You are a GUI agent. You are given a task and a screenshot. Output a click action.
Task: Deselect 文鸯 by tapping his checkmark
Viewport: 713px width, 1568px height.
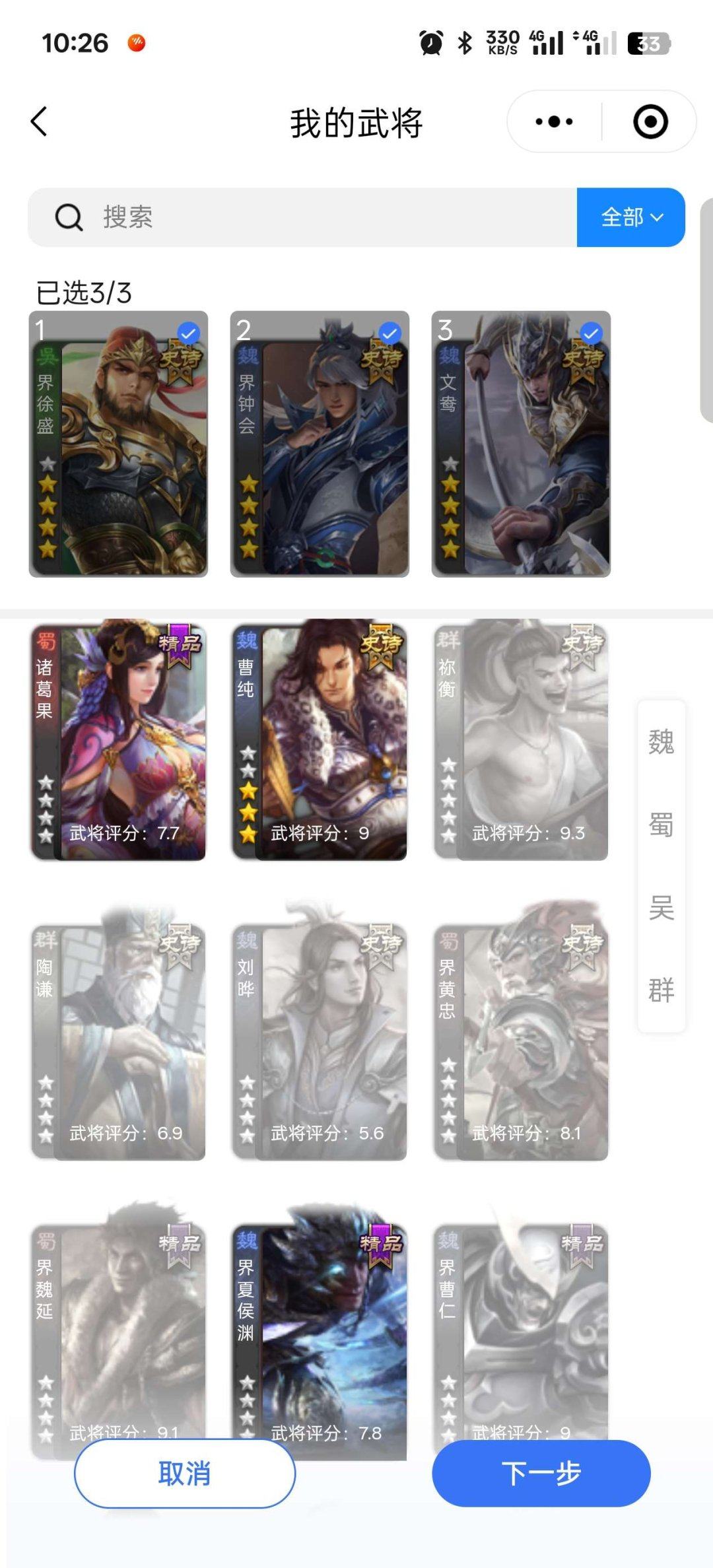[591, 334]
